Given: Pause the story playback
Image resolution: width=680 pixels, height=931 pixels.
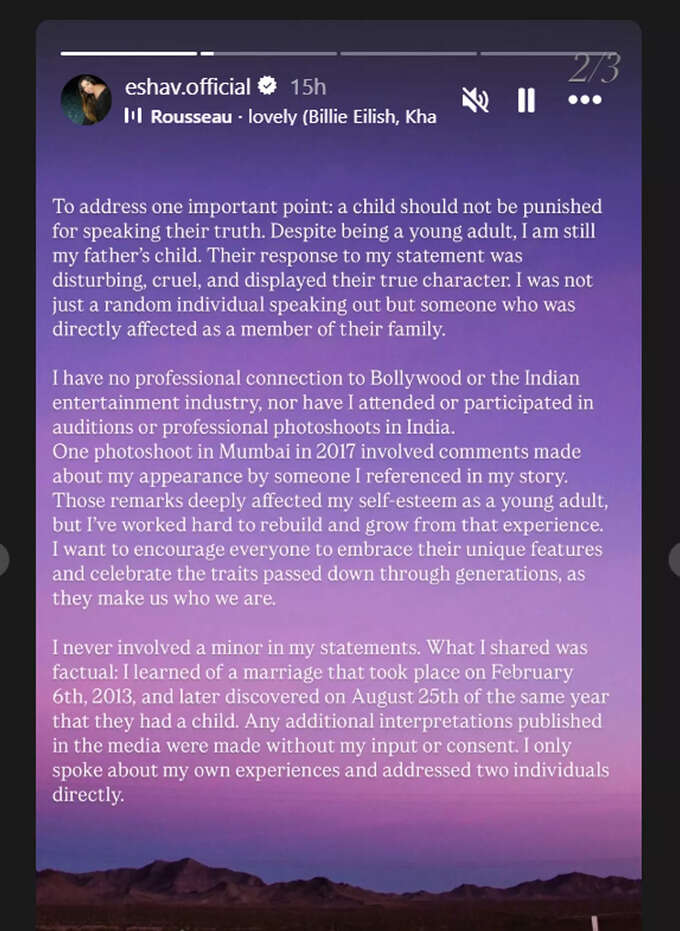Looking at the screenshot, I should pos(526,100).
